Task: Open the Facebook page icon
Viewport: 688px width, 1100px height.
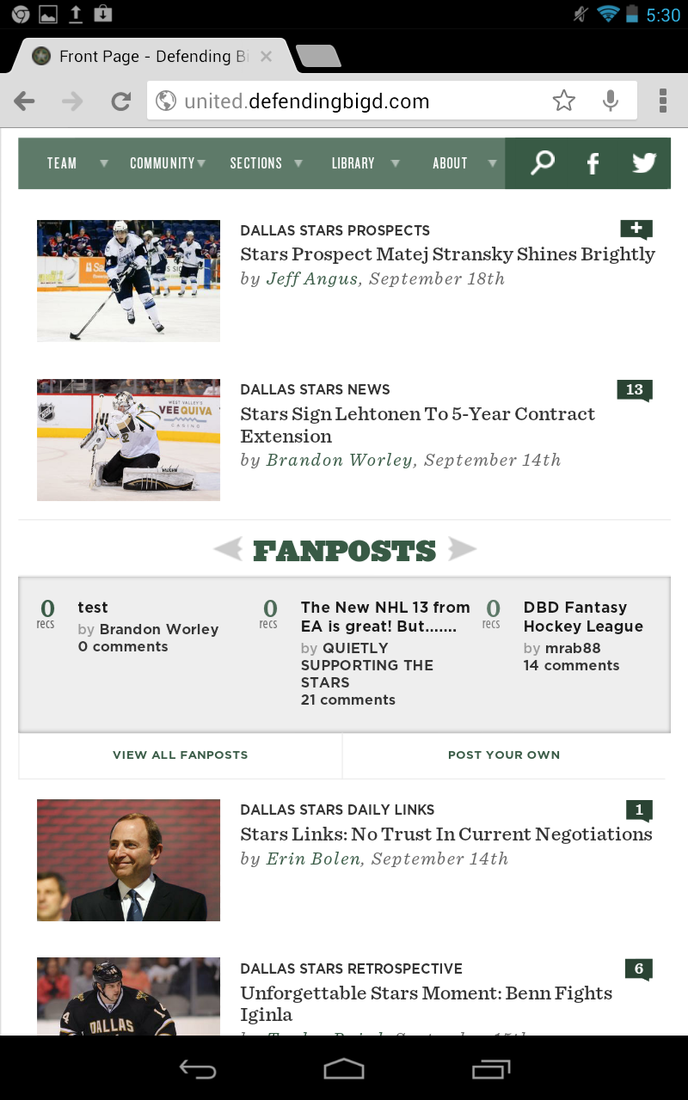Action: [592, 163]
